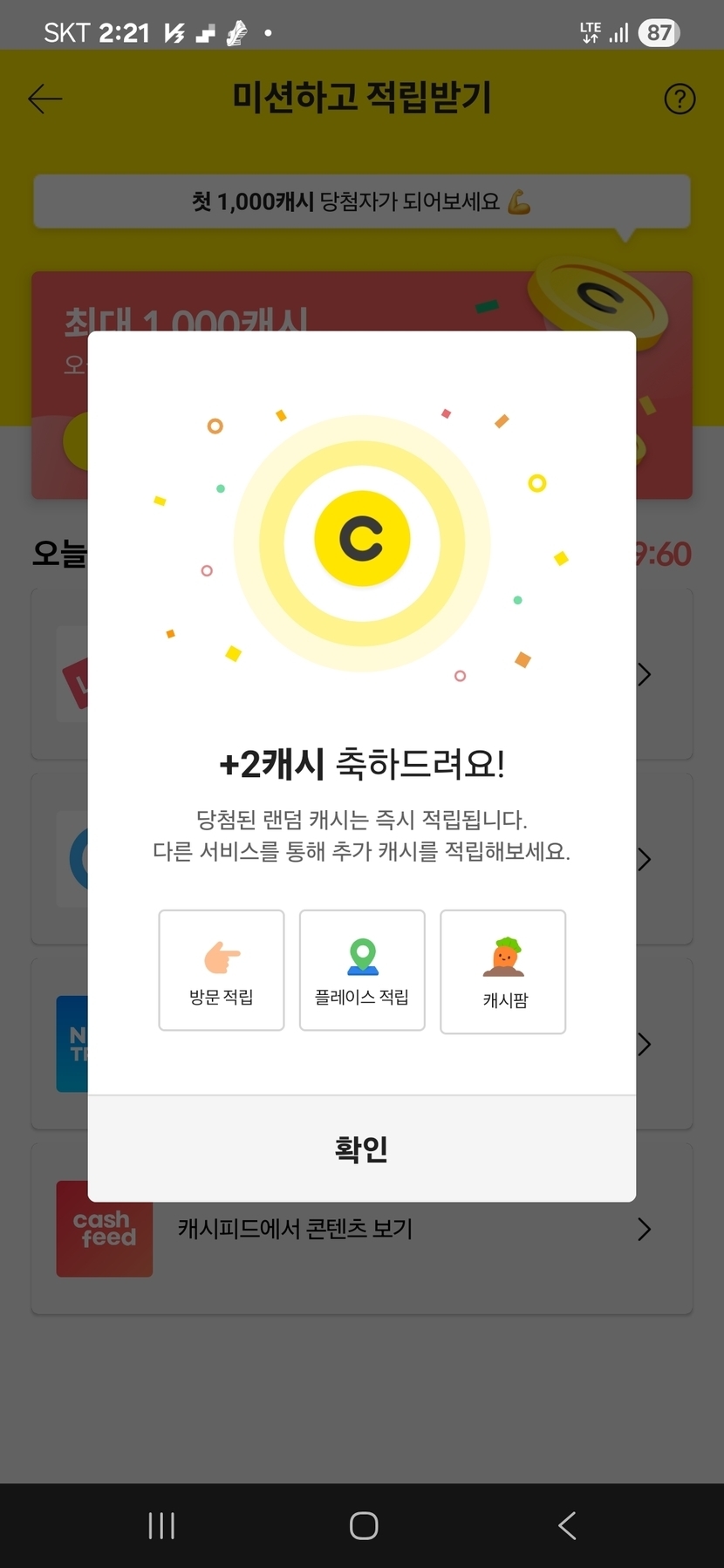Open 방문 적립 service
724x1568 pixels.
pos(222,970)
